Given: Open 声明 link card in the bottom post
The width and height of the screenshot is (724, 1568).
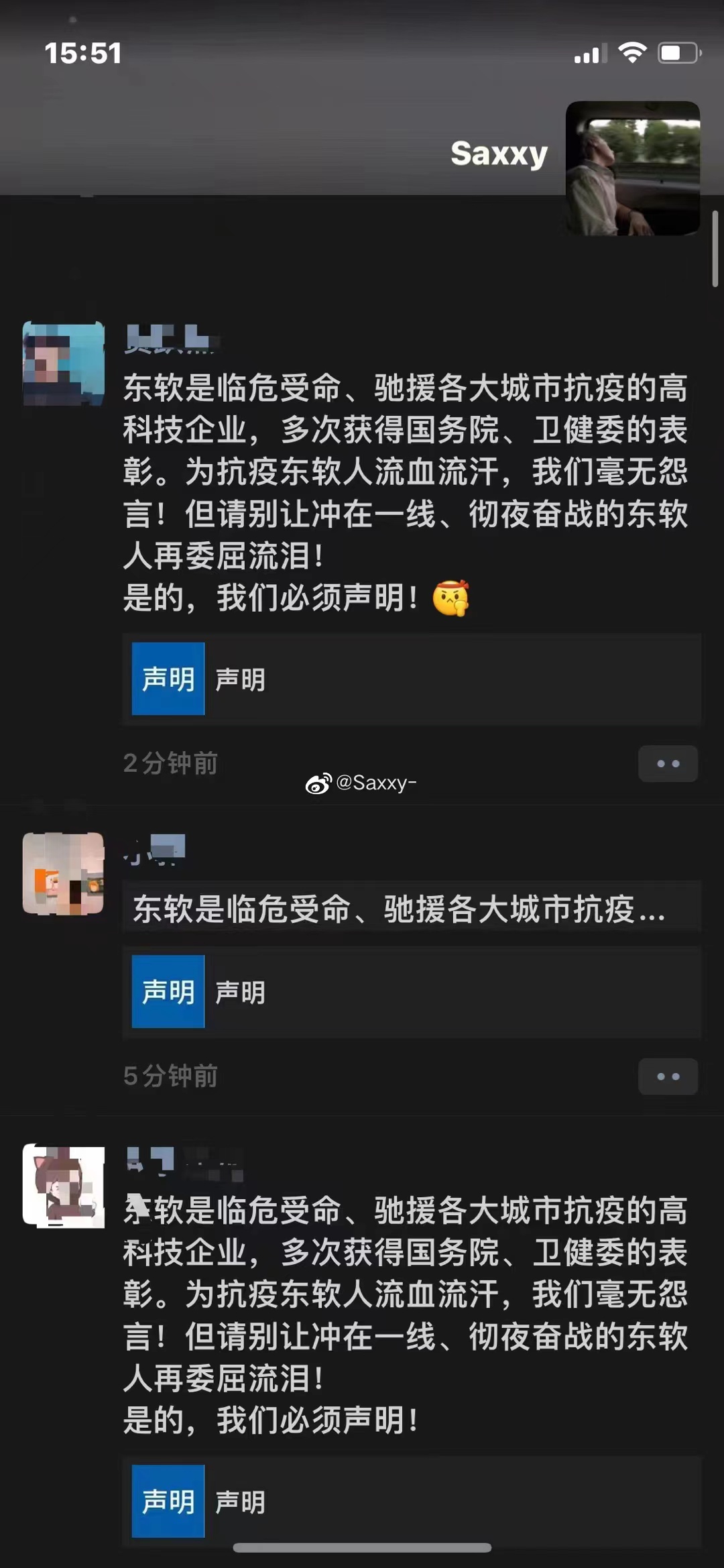Looking at the screenshot, I should [x=412, y=1501].
